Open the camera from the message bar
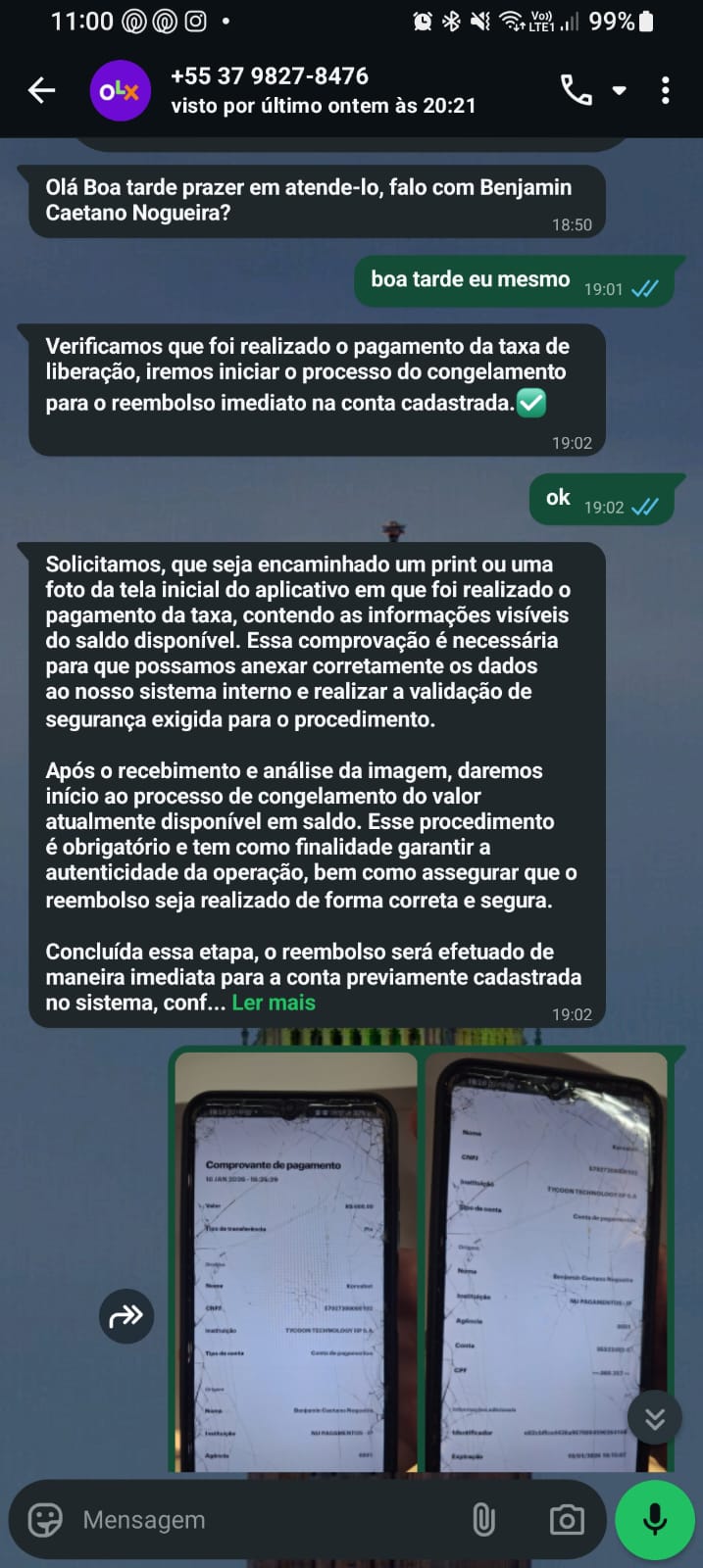This screenshot has width=703, height=1568. point(566,1520)
